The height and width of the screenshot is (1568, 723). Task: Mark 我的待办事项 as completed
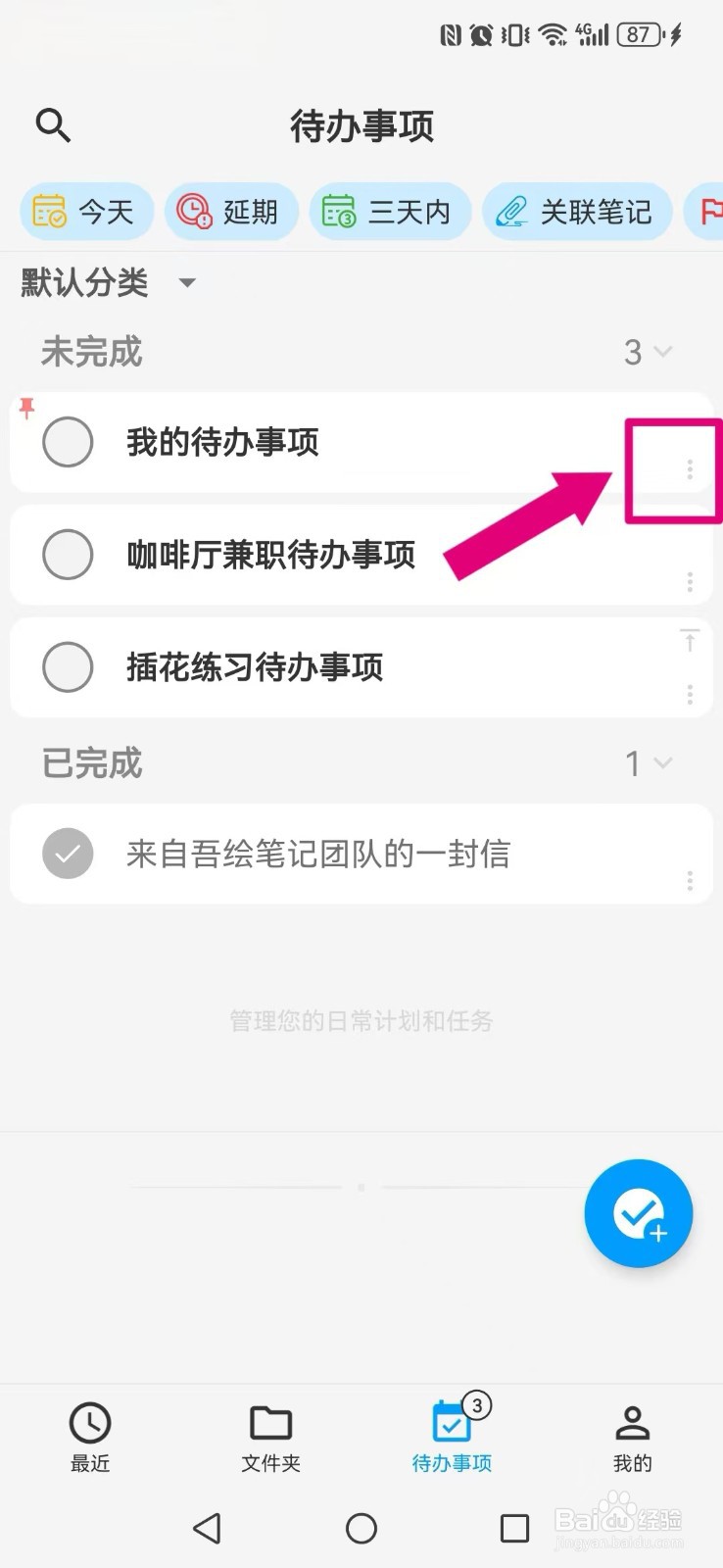[68, 442]
